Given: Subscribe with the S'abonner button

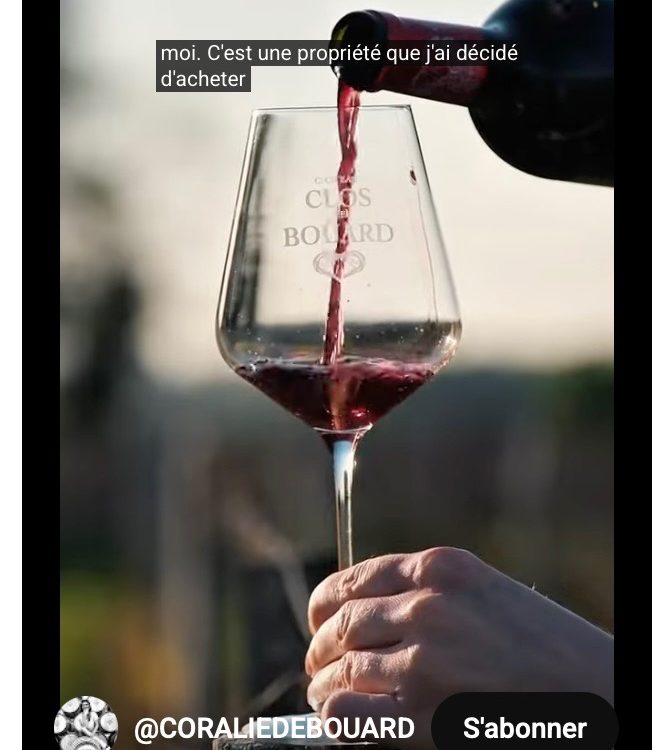Looking at the screenshot, I should point(524,727).
